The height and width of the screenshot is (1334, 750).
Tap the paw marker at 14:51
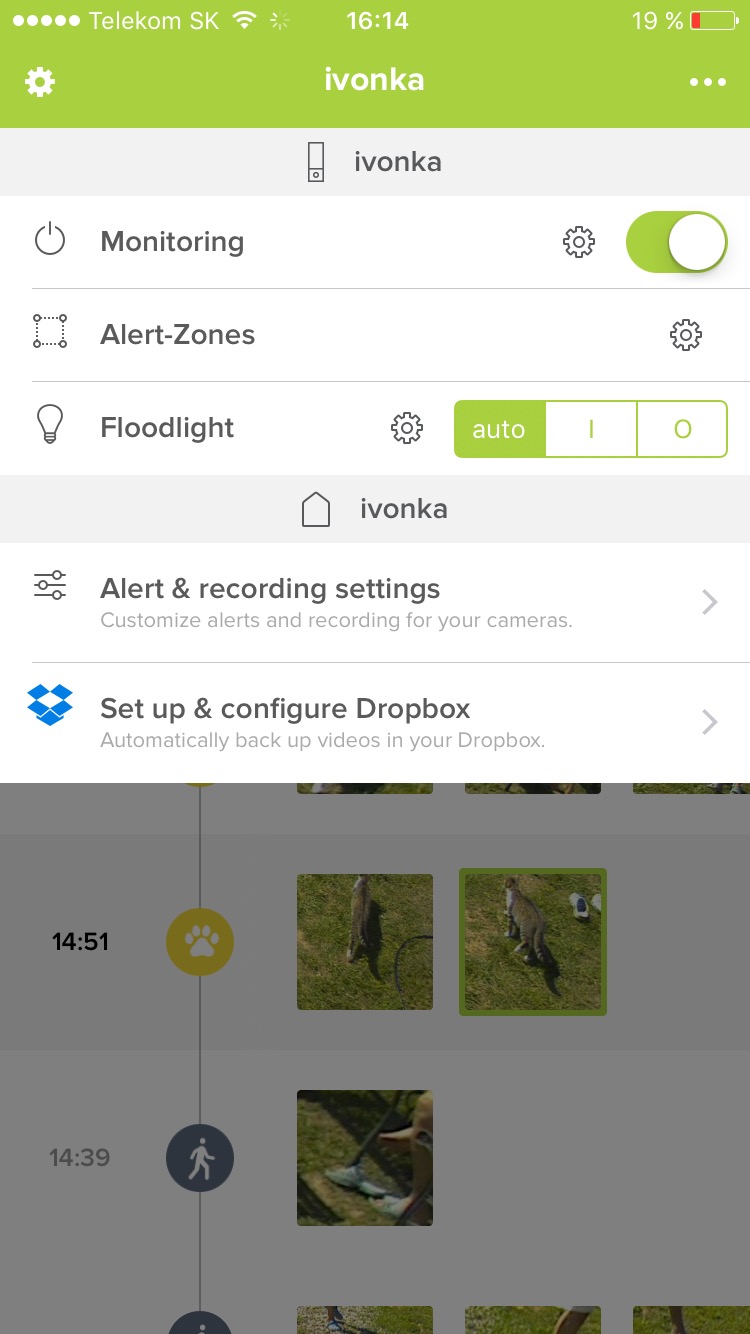pos(200,942)
